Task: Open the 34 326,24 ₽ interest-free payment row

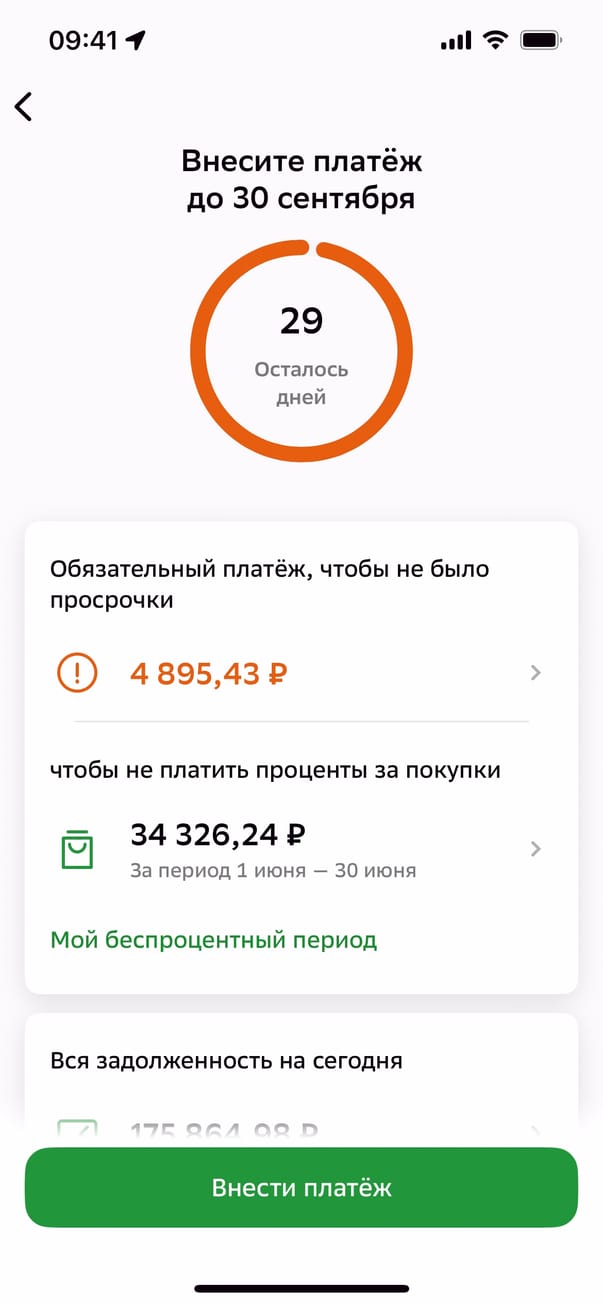Action: click(300, 849)
